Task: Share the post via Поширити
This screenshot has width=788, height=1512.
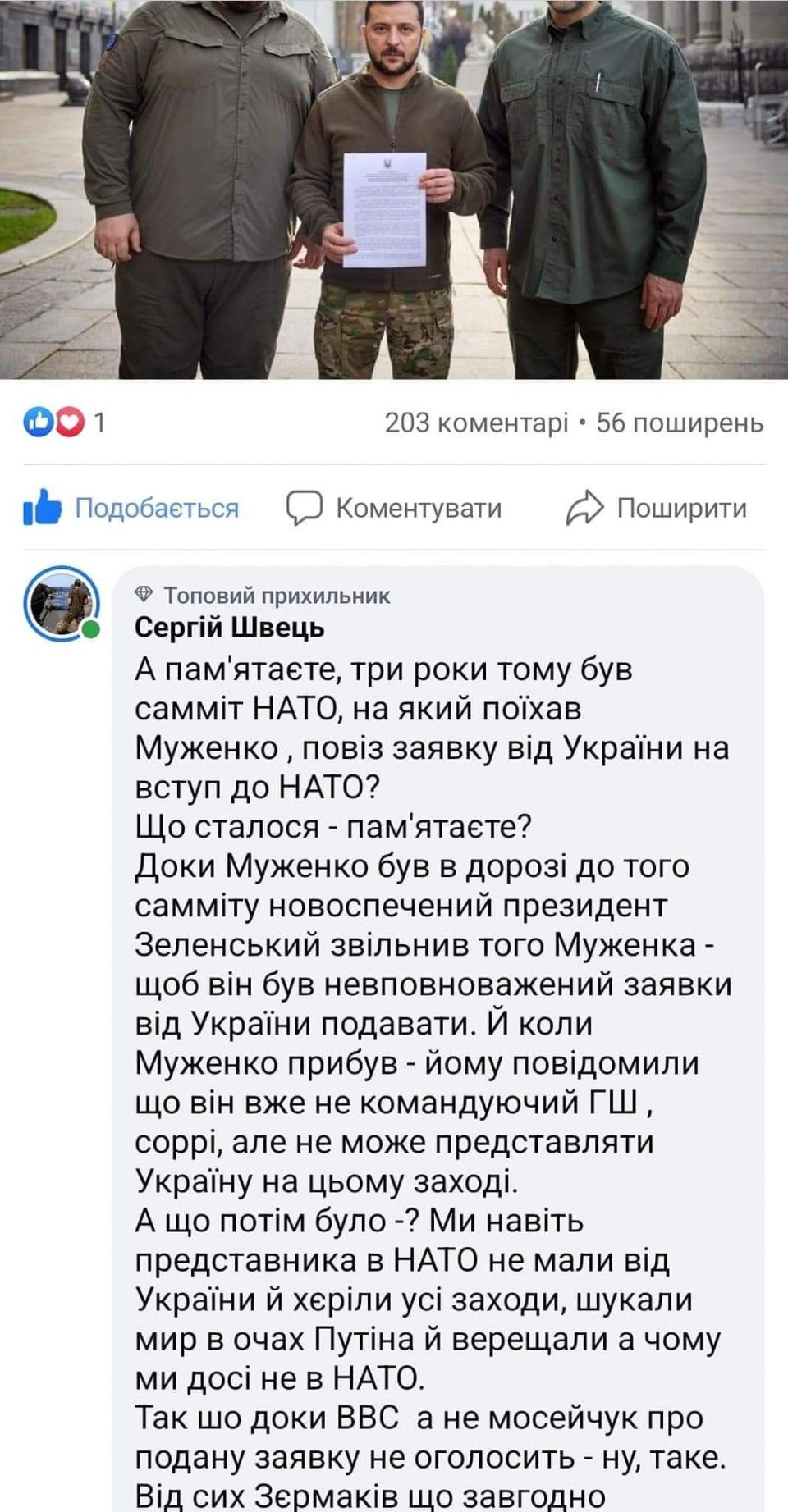Action: pos(657,508)
